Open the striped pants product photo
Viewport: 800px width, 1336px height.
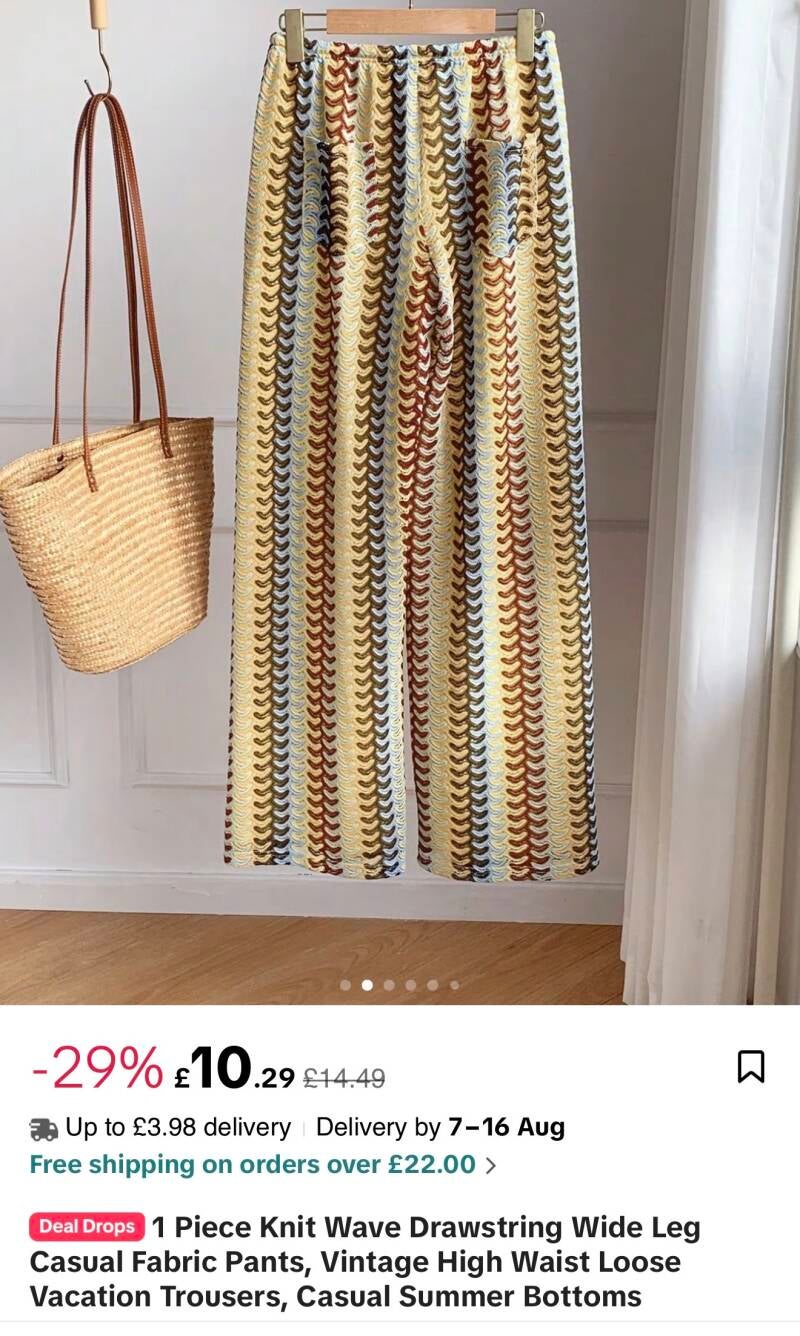(400, 502)
